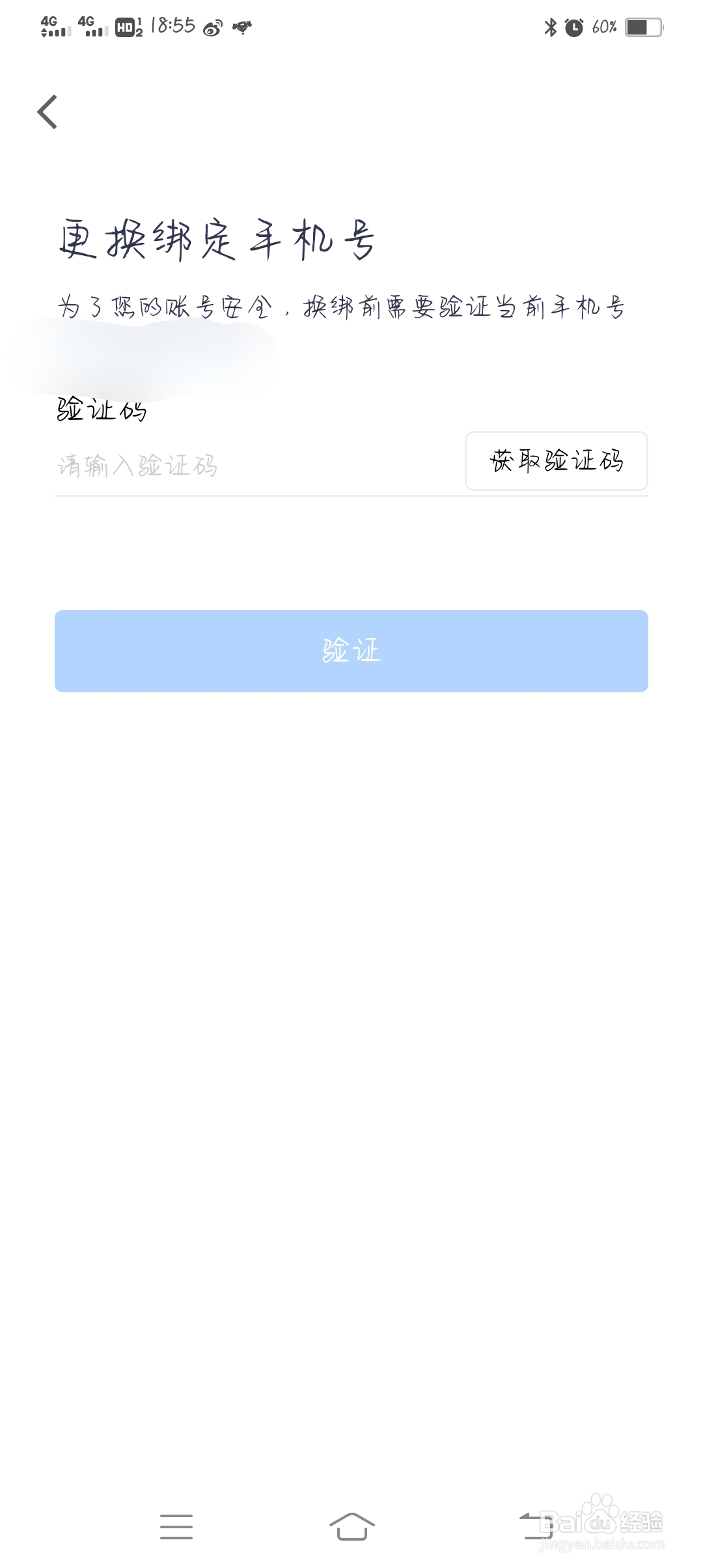Tap the HD voice indicator icon
Screen dimensions: 703x1568
click(x=124, y=27)
